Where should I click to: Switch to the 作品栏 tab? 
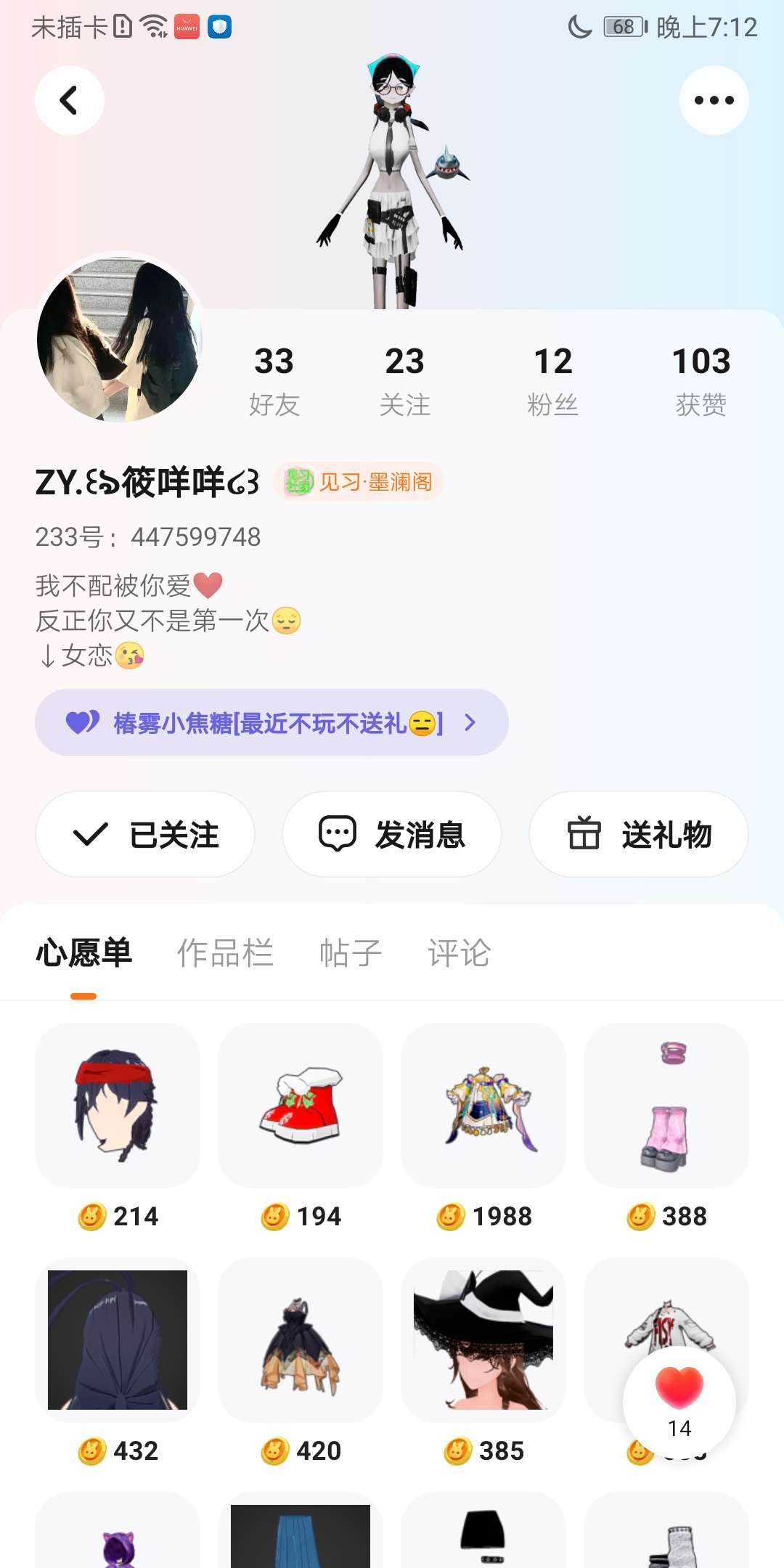pyautogui.click(x=225, y=953)
